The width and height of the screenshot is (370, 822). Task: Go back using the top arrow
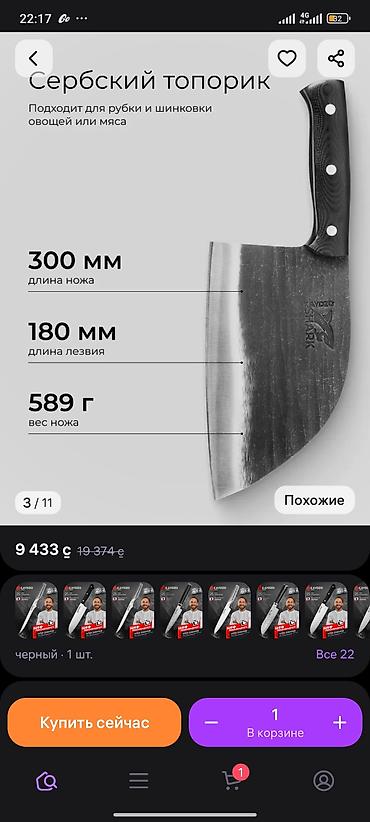click(x=34, y=59)
